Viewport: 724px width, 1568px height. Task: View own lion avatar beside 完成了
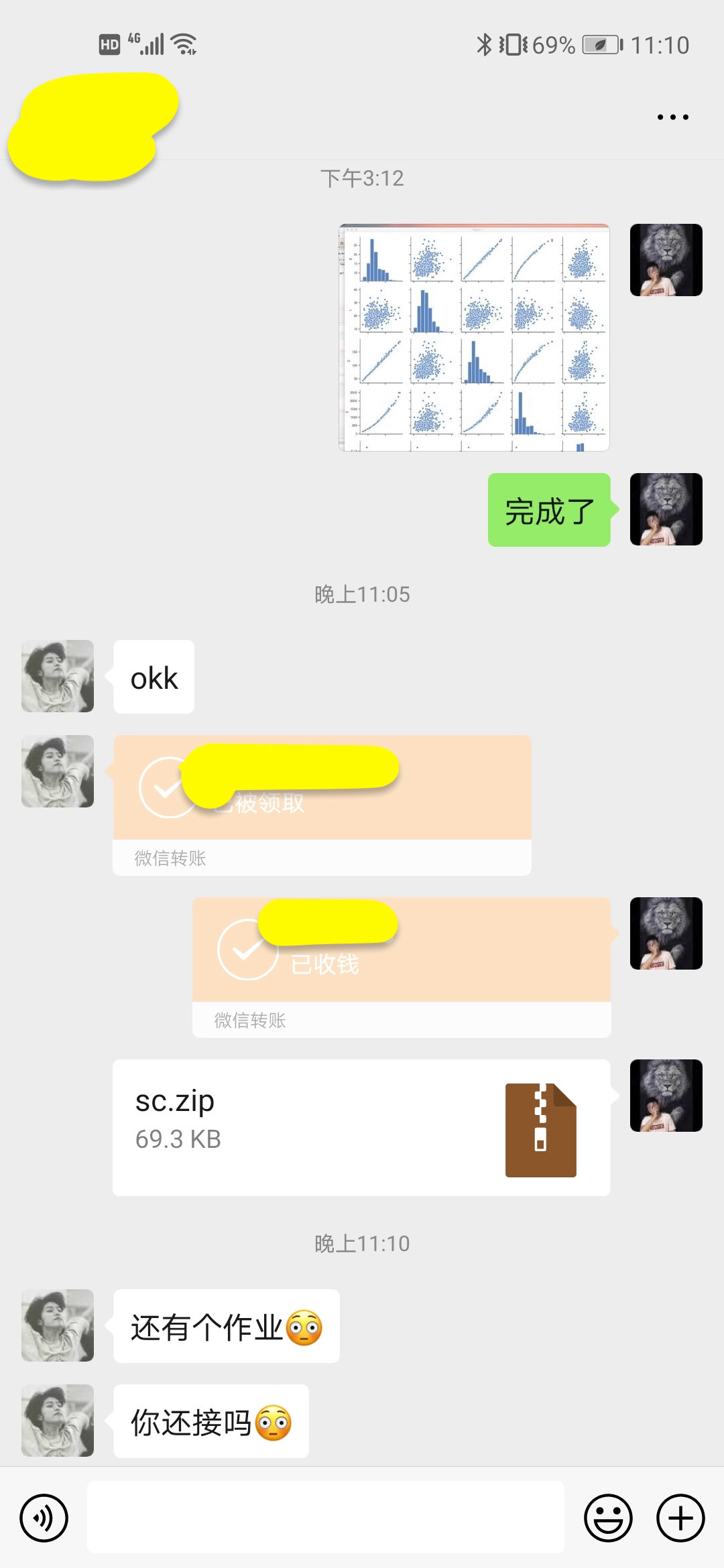coord(666,509)
